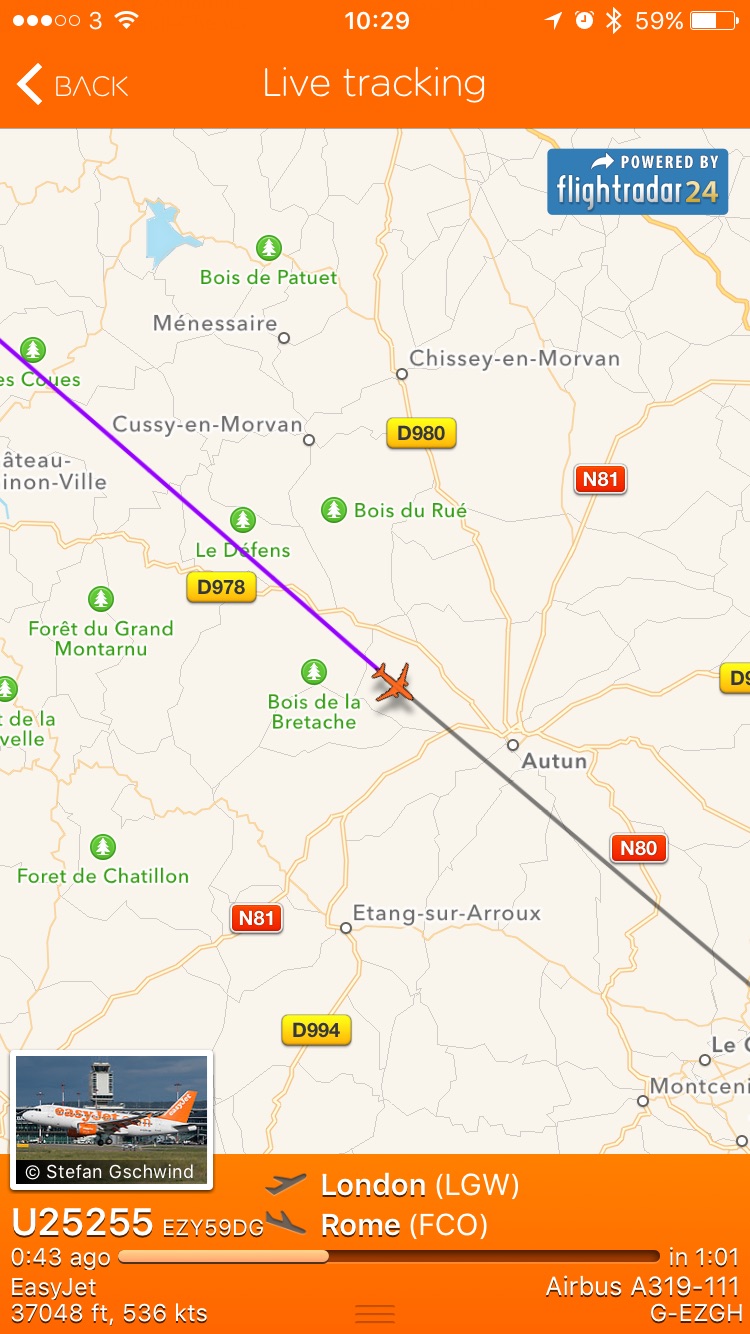This screenshot has width=750, height=1334.
Task: Click the Autun town marker dot
Action: click(x=513, y=744)
